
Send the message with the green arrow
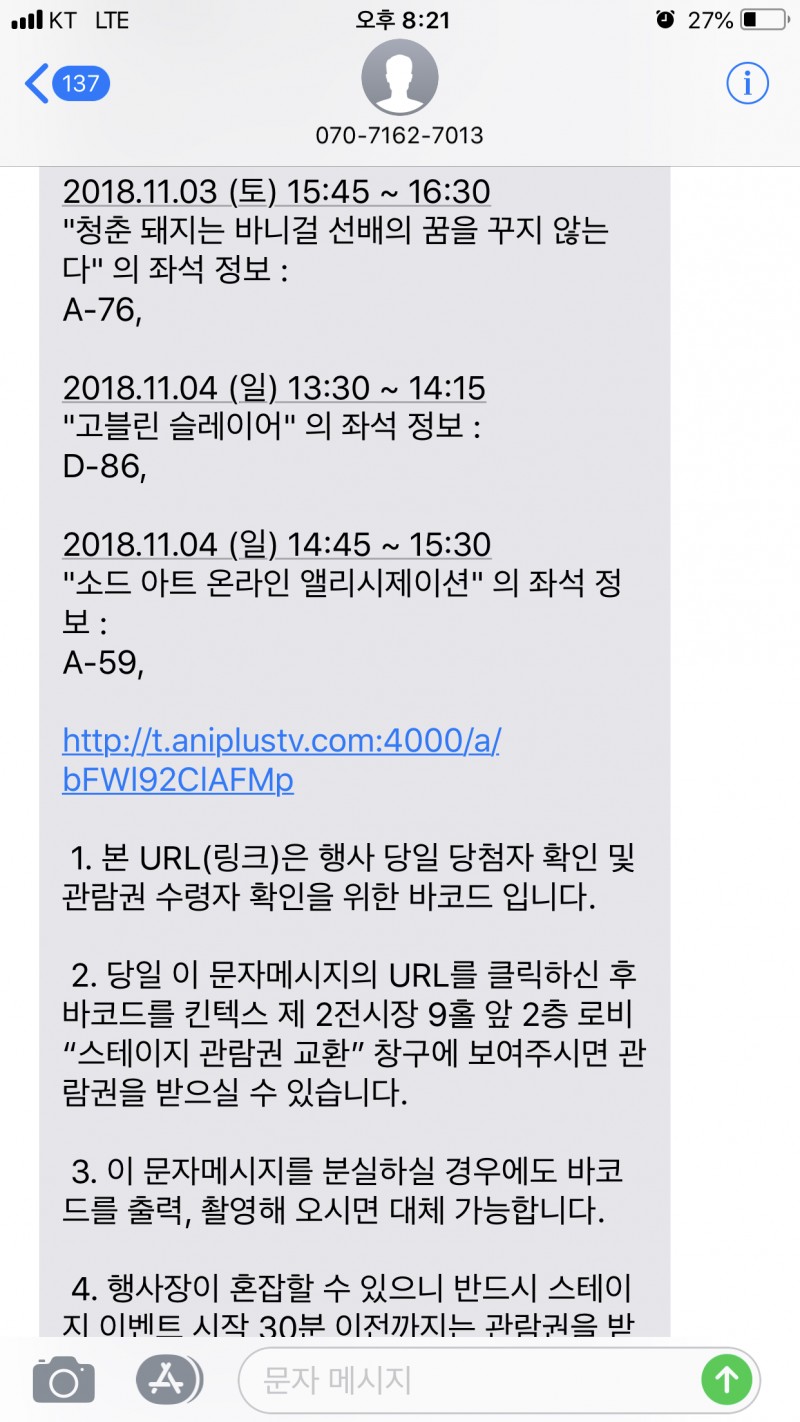pyautogui.click(x=726, y=1381)
